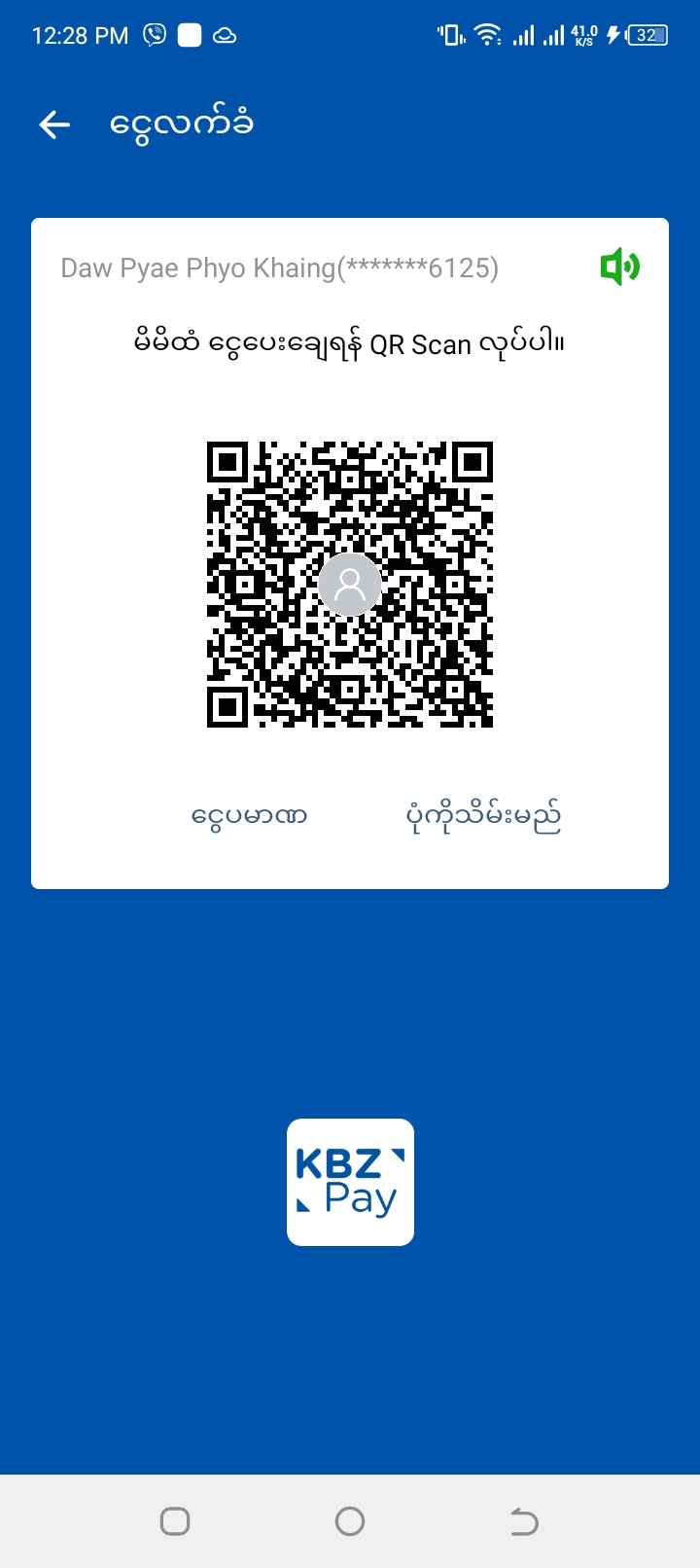This screenshot has height=1568, width=700.
Task: Toggle the green speaker sound icon
Action: pos(619,267)
